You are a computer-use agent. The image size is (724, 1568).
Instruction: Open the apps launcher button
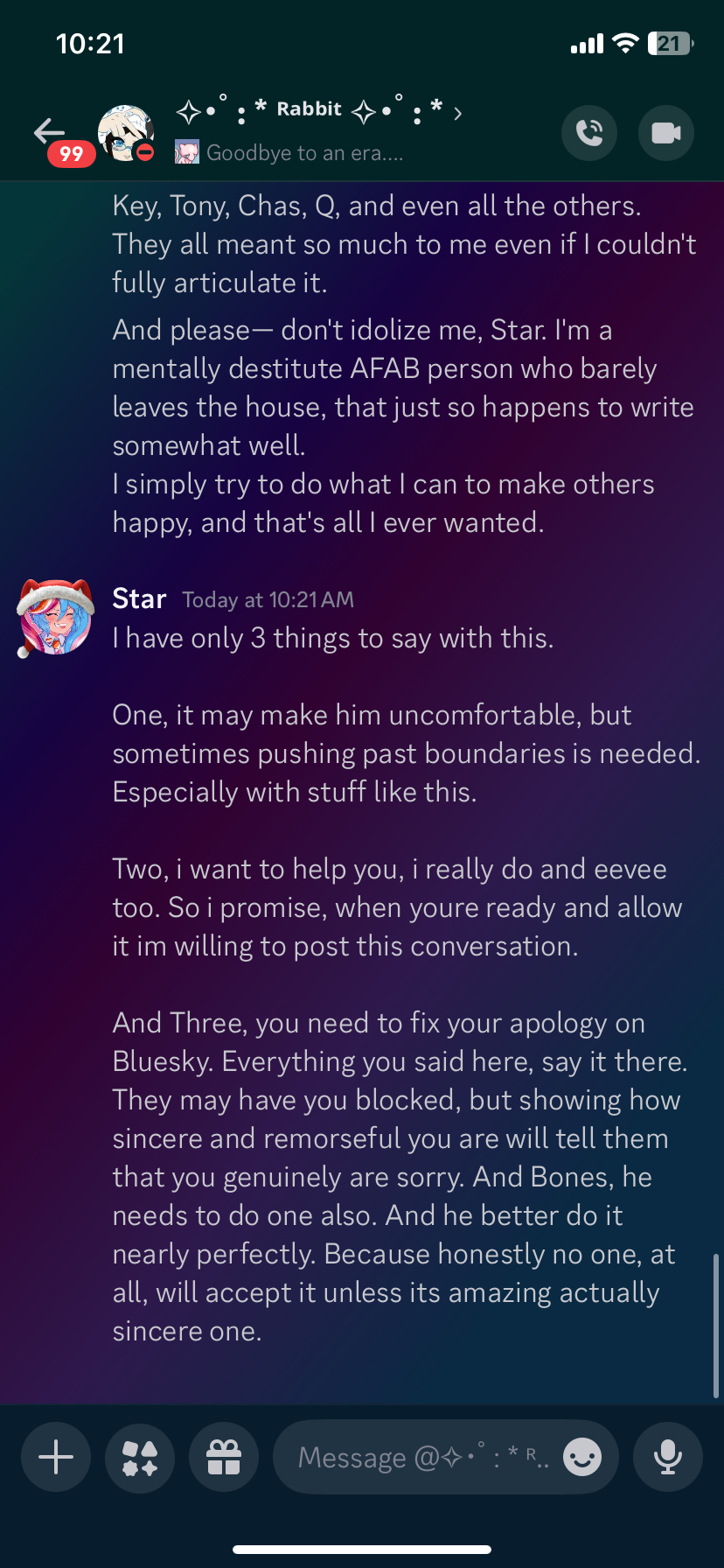pos(140,1457)
